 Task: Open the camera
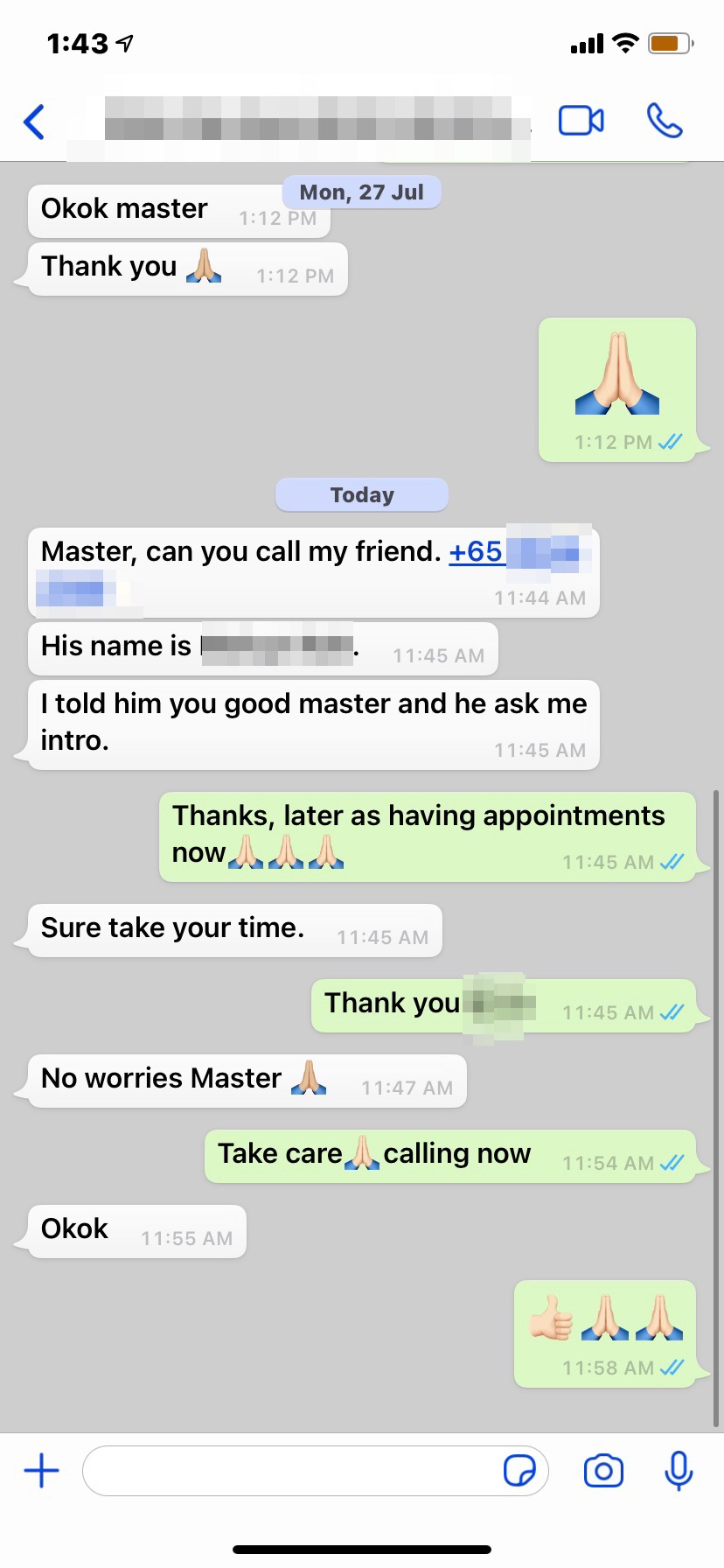(603, 1471)
